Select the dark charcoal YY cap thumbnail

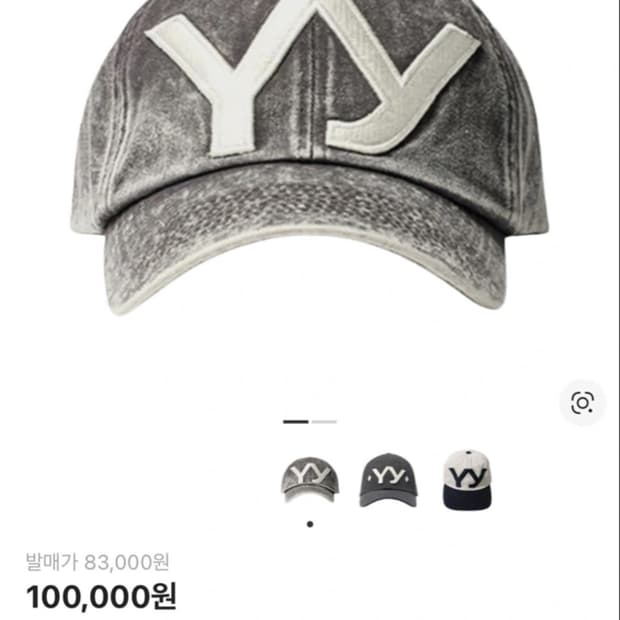389,479
